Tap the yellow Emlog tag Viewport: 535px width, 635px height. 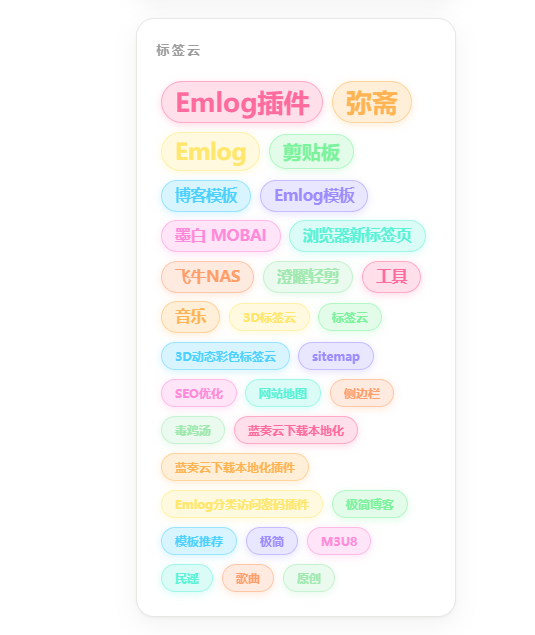tap(210, 152)
